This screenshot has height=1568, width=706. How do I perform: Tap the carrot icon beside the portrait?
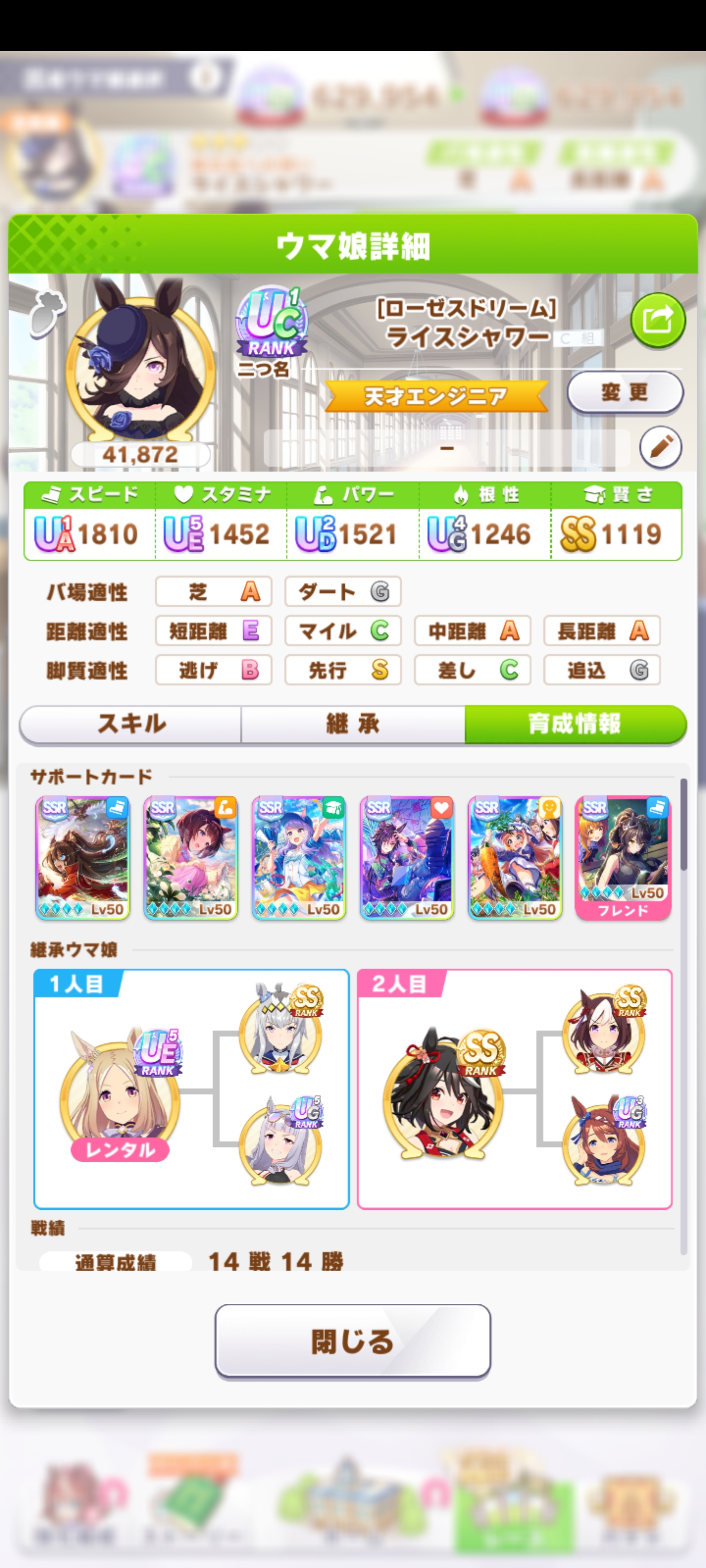[x=47, y=313]
